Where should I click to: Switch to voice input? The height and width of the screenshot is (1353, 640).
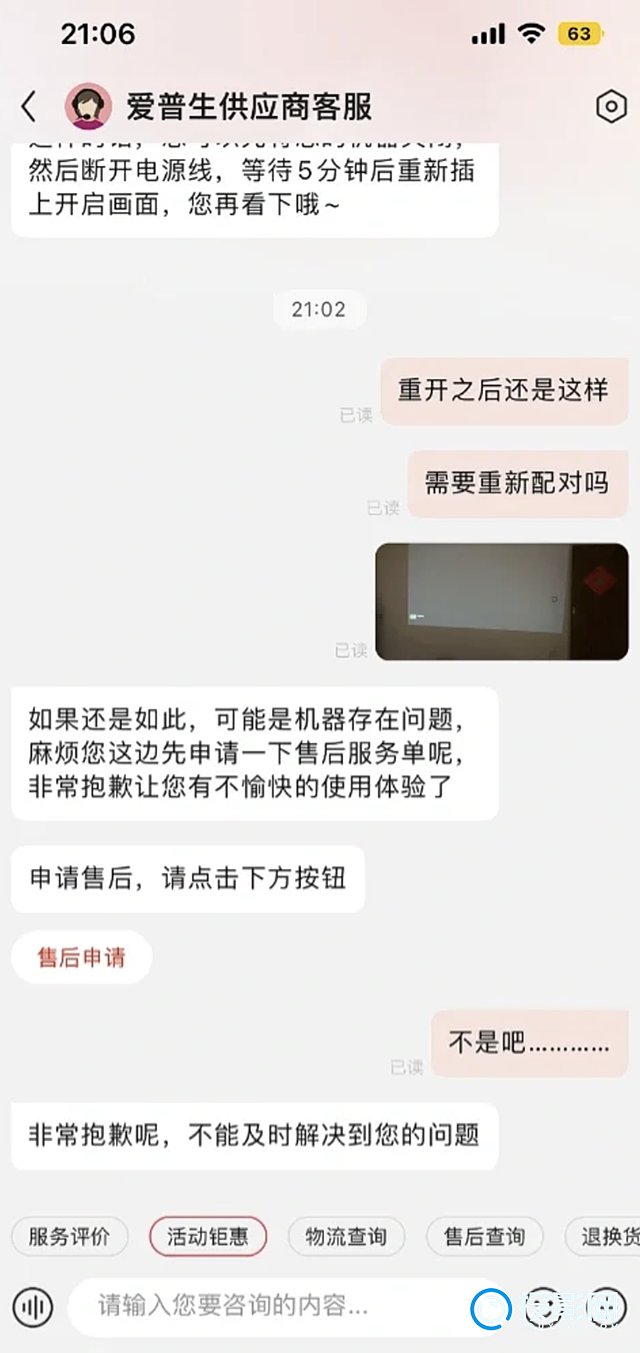pos(33,1306)
